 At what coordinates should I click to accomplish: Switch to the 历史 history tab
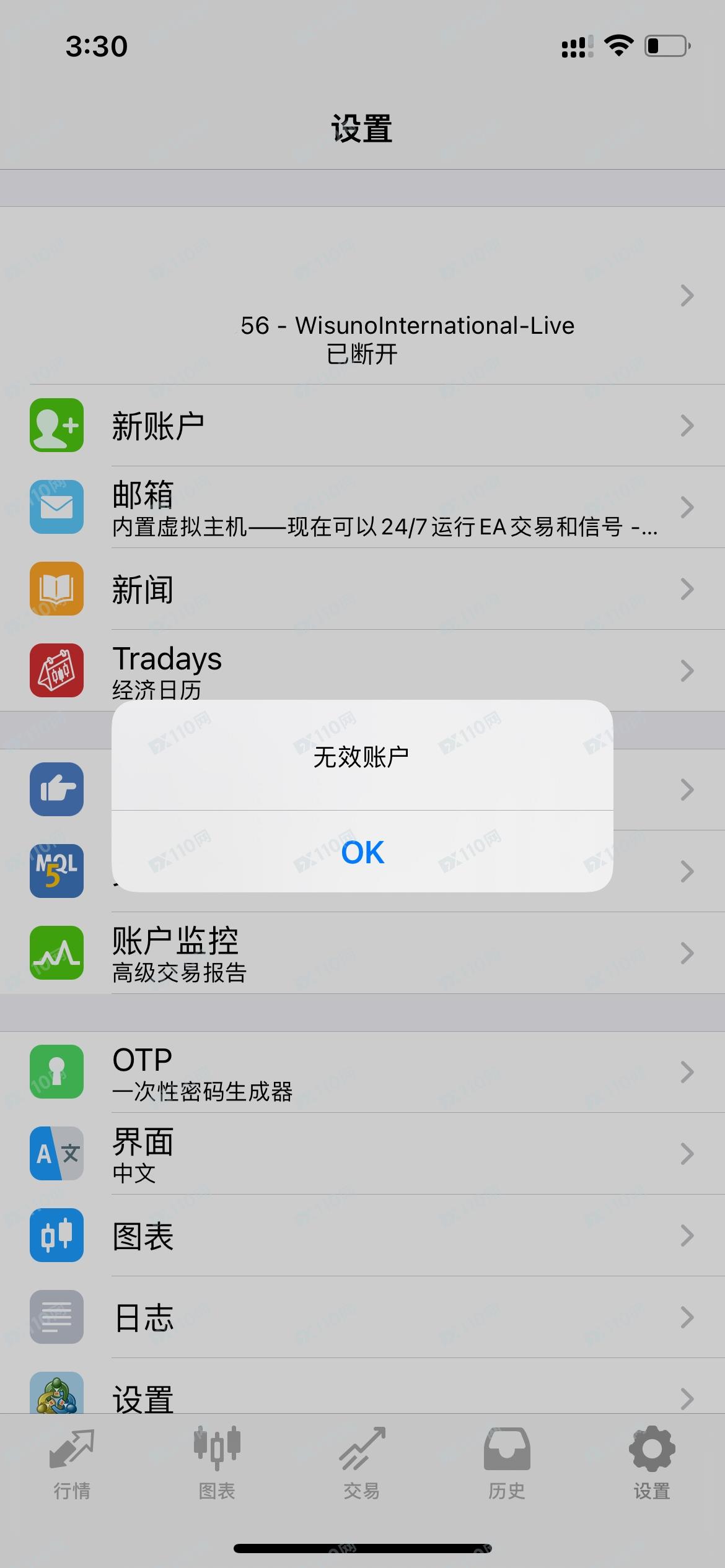tap(507, 1464)
